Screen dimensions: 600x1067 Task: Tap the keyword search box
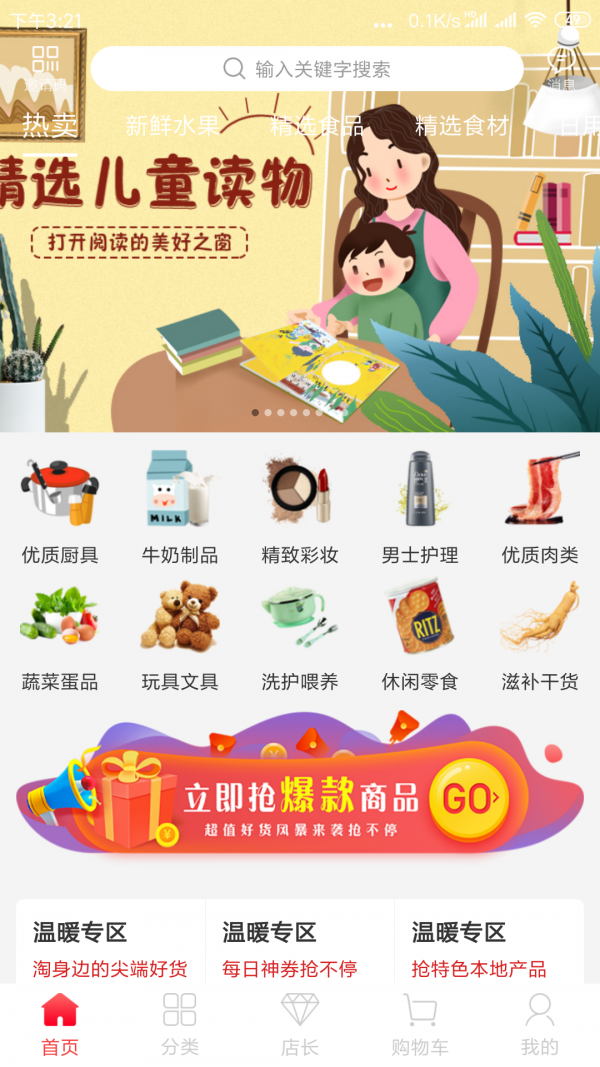(x=307, y=69)
